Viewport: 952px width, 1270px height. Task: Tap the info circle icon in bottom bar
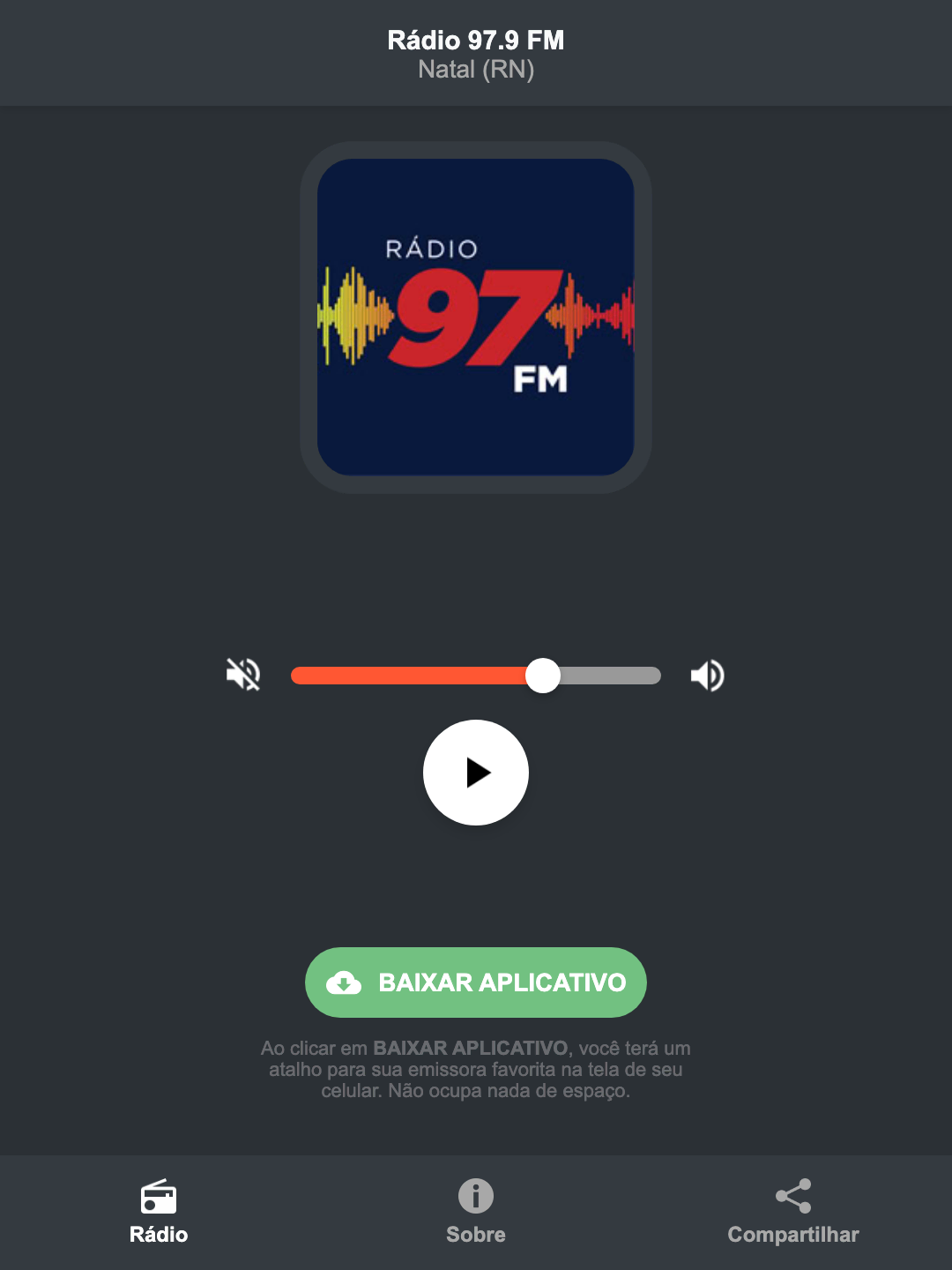[x=475, y=1198]
